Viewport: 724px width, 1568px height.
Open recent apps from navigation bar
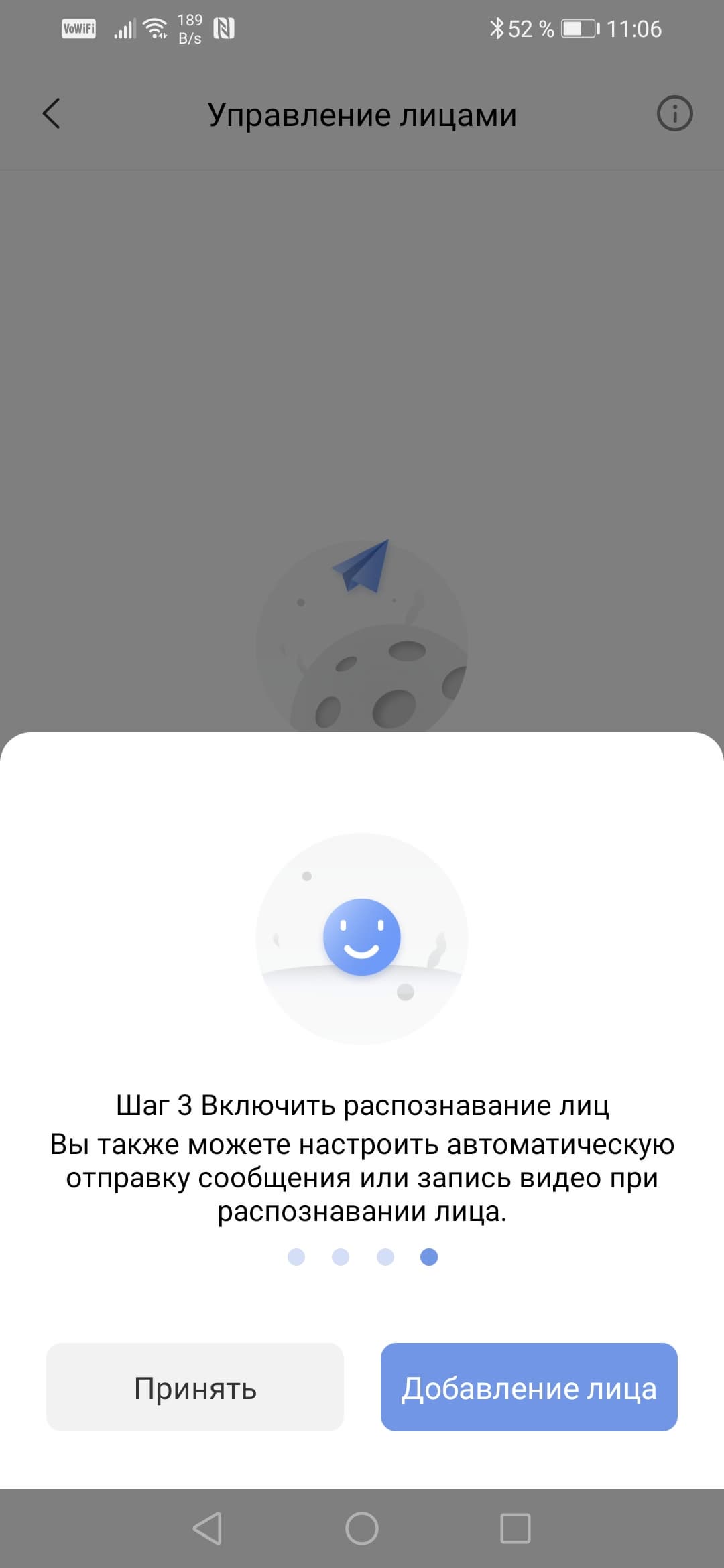516,1528
